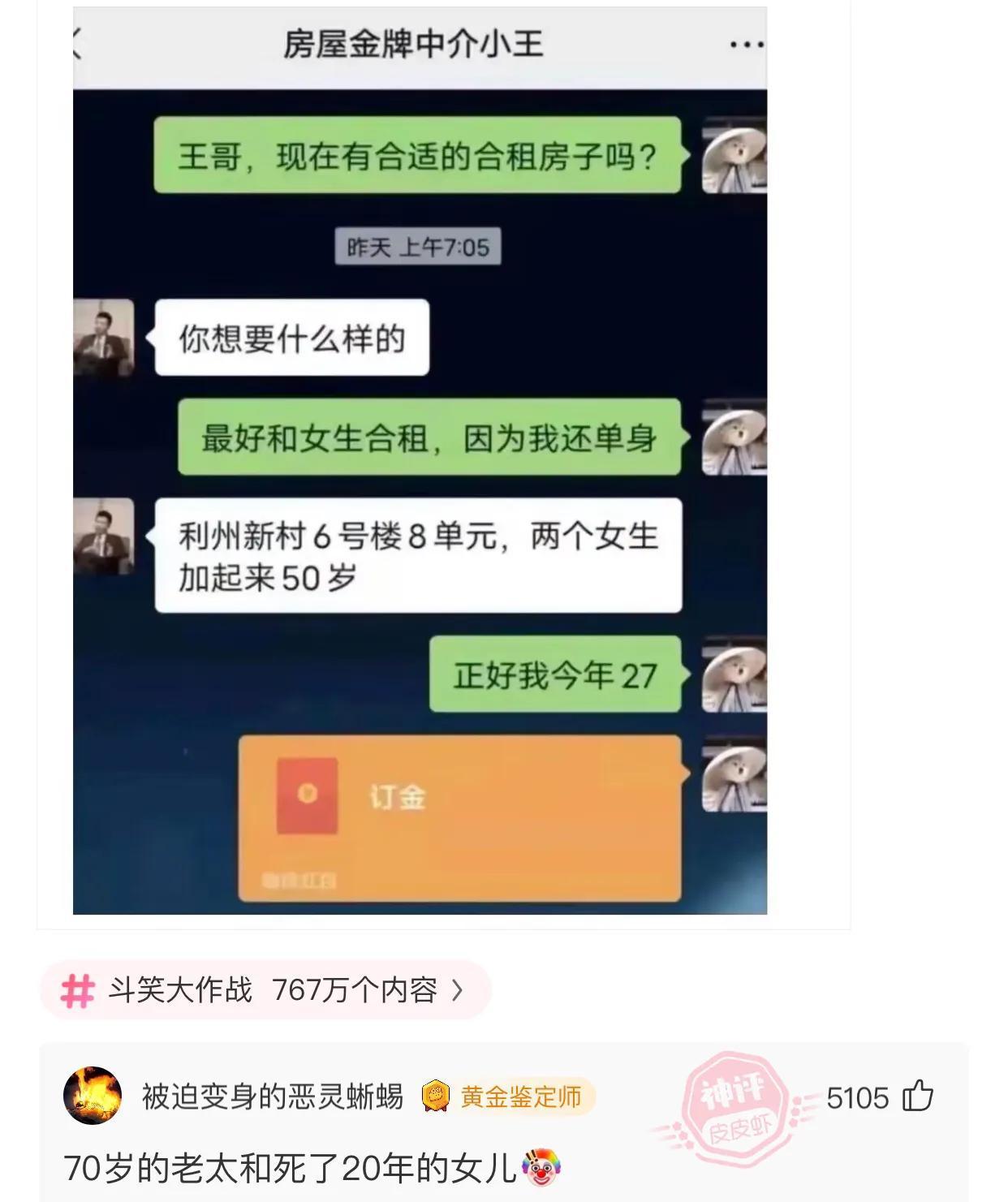Open the comment about the 70岁的老太
Screen dimensions: 1008x1202
pyautogui.click(x=291, y=1168)
